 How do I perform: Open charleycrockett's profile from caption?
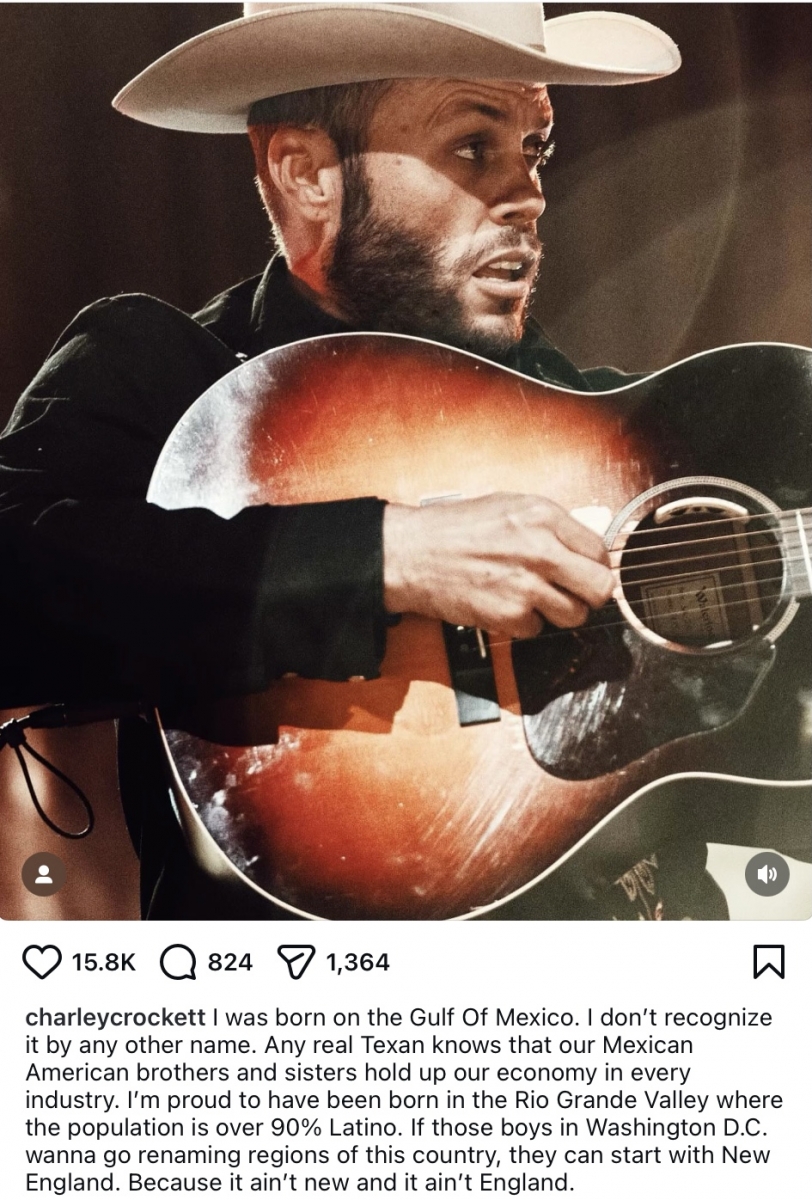click(114, 1018)
